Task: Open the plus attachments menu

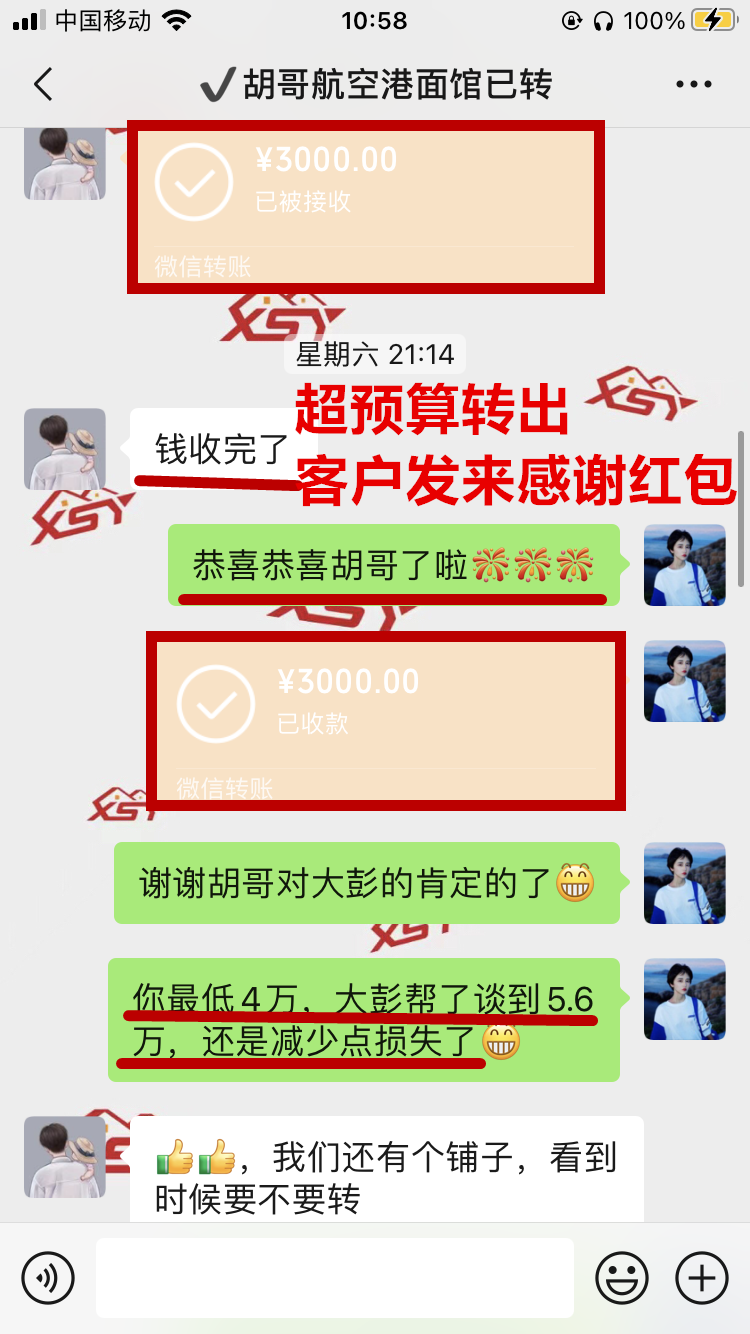Action: pos(702,1278)
